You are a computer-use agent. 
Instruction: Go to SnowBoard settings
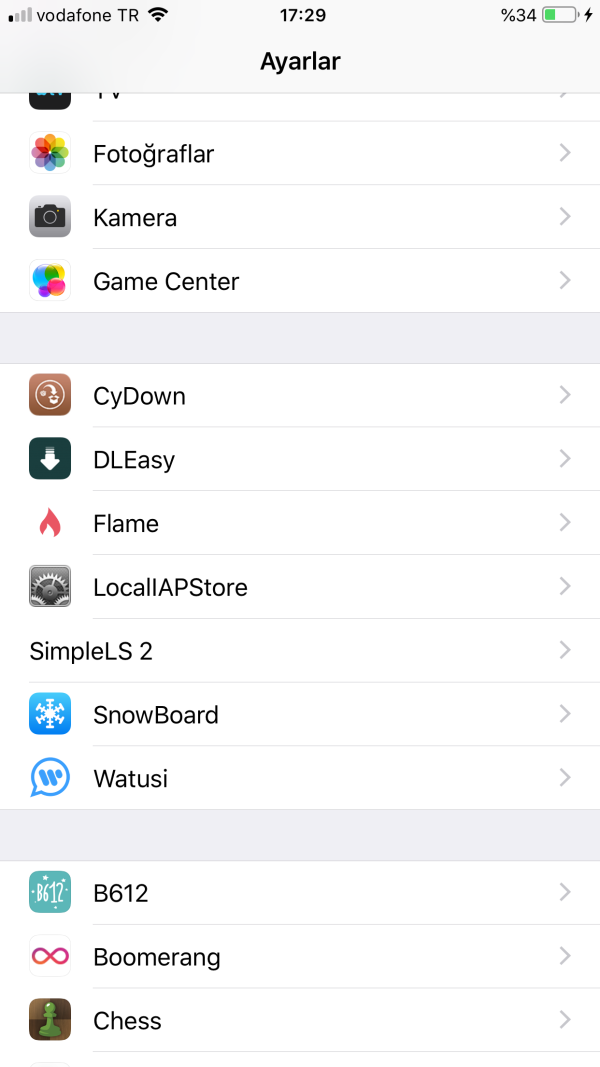(x=300, y=715)
